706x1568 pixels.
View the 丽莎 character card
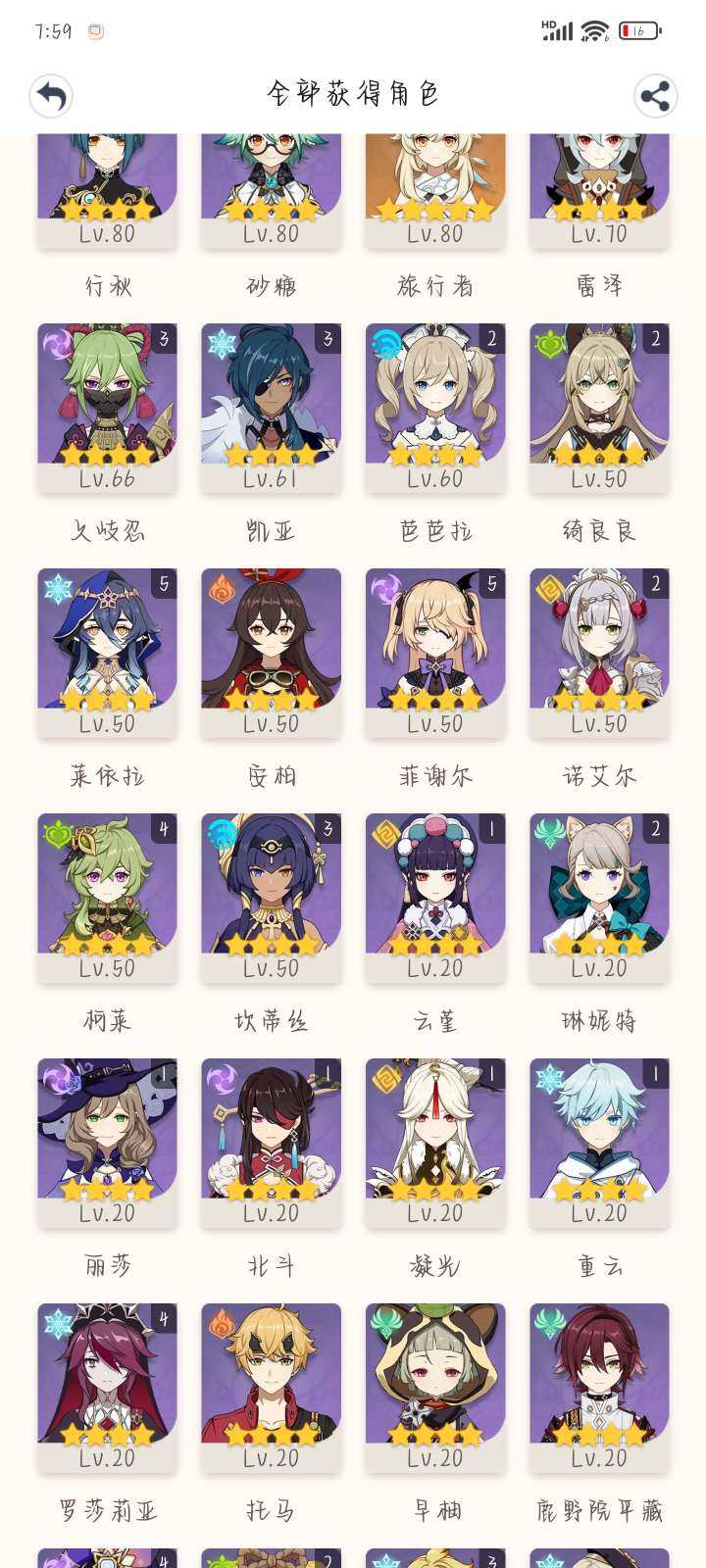pos(108,1142)
